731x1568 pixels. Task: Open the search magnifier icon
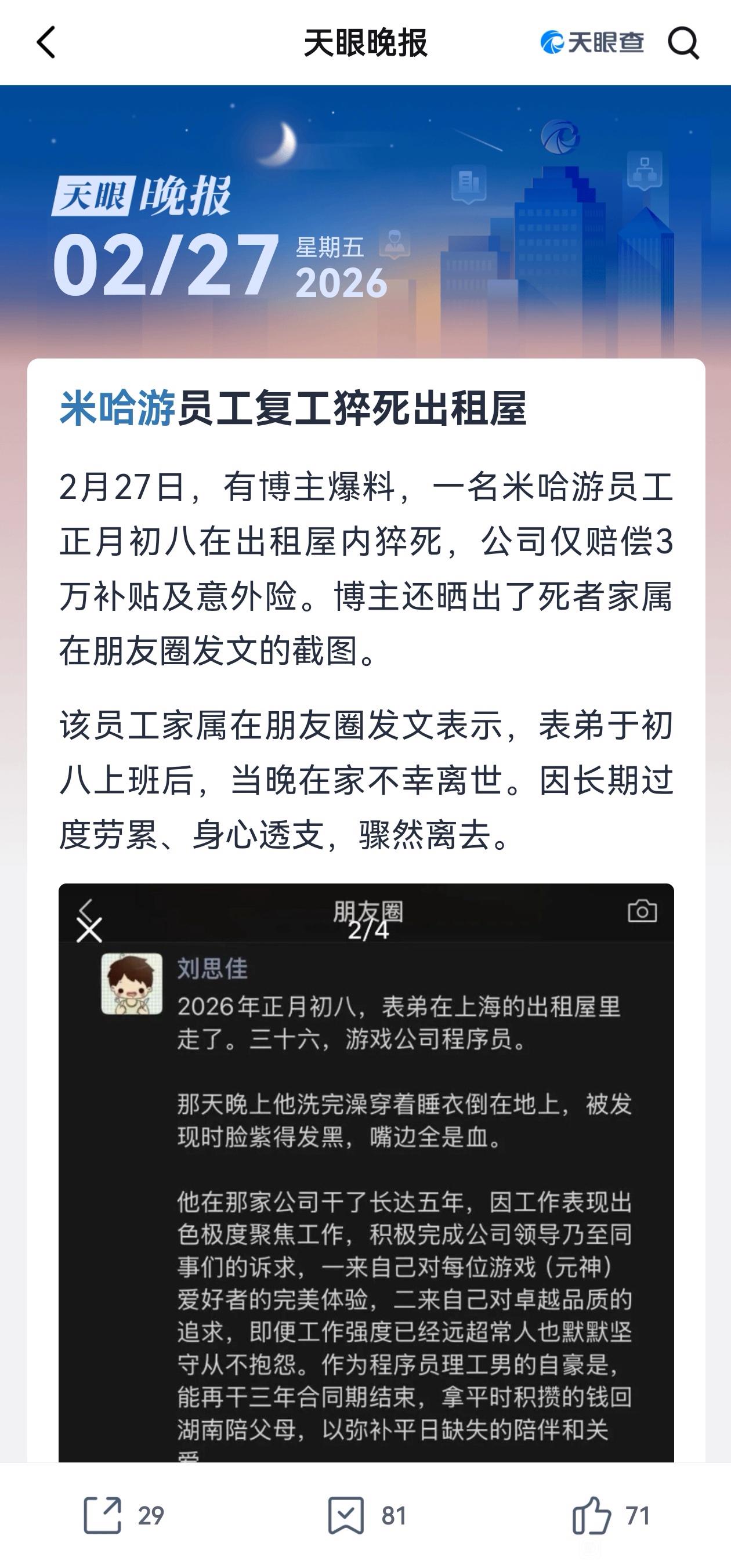[683, 44]
